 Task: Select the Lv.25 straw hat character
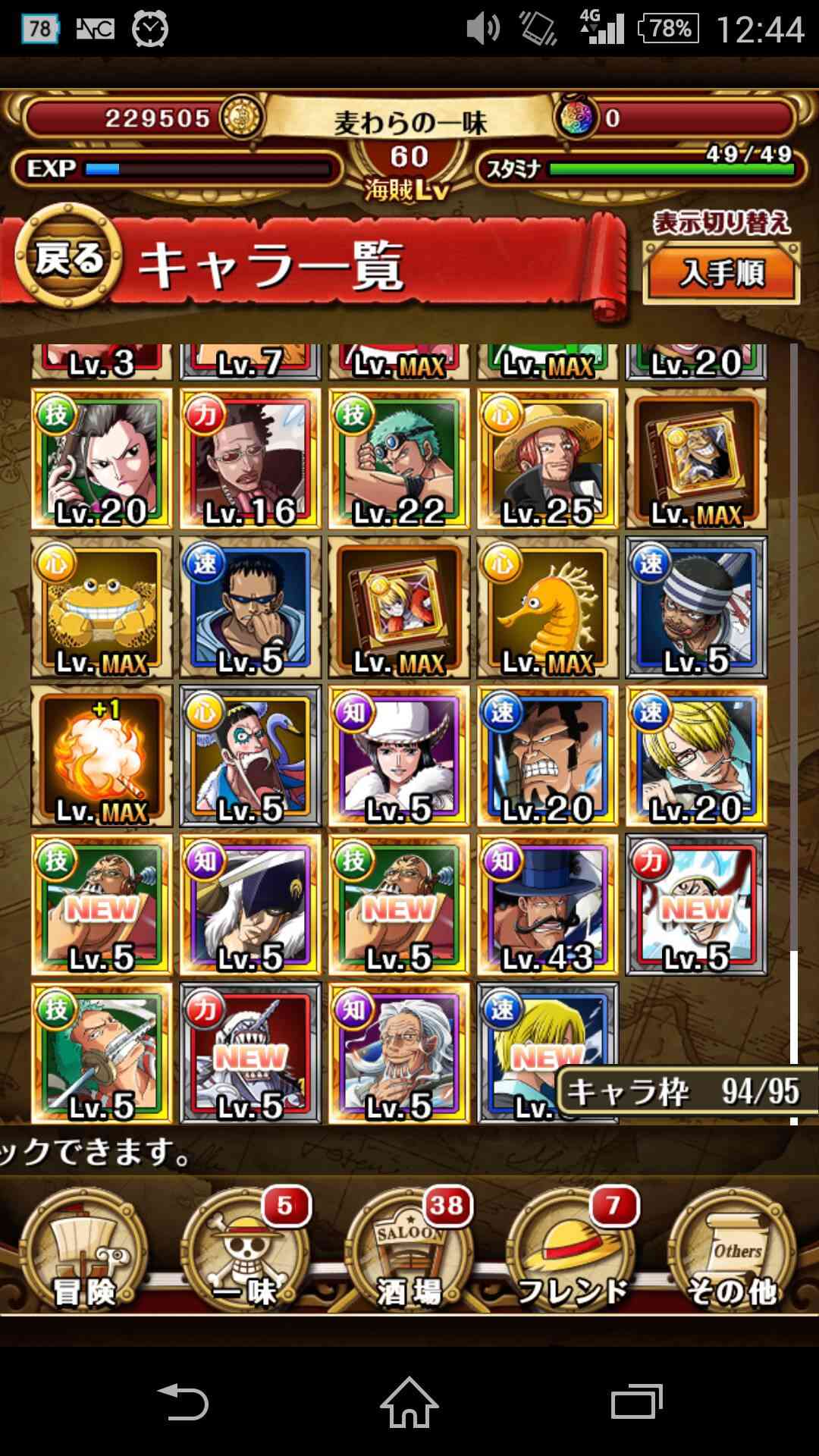click(548, 459)
